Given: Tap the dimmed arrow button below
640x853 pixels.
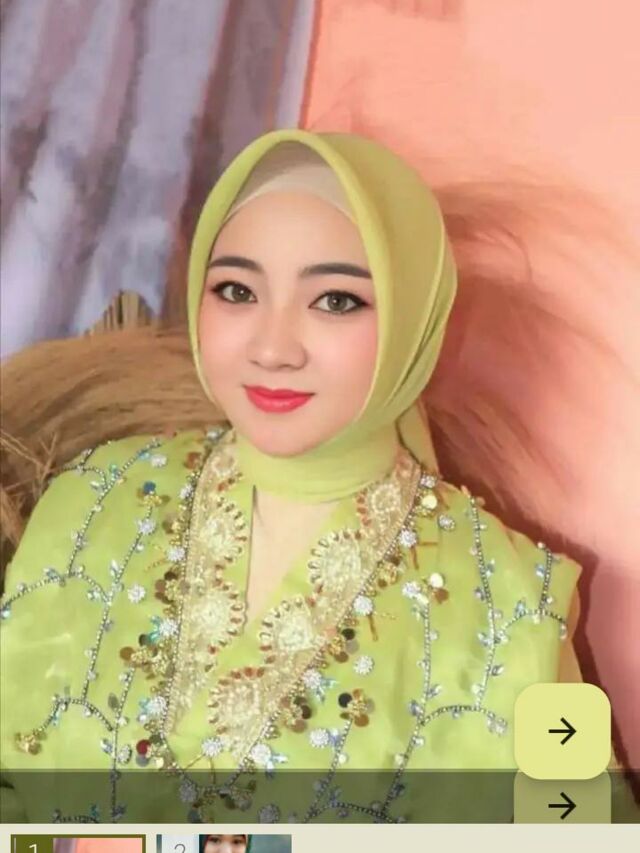Looking at the screenshot, I should point(562,803).
